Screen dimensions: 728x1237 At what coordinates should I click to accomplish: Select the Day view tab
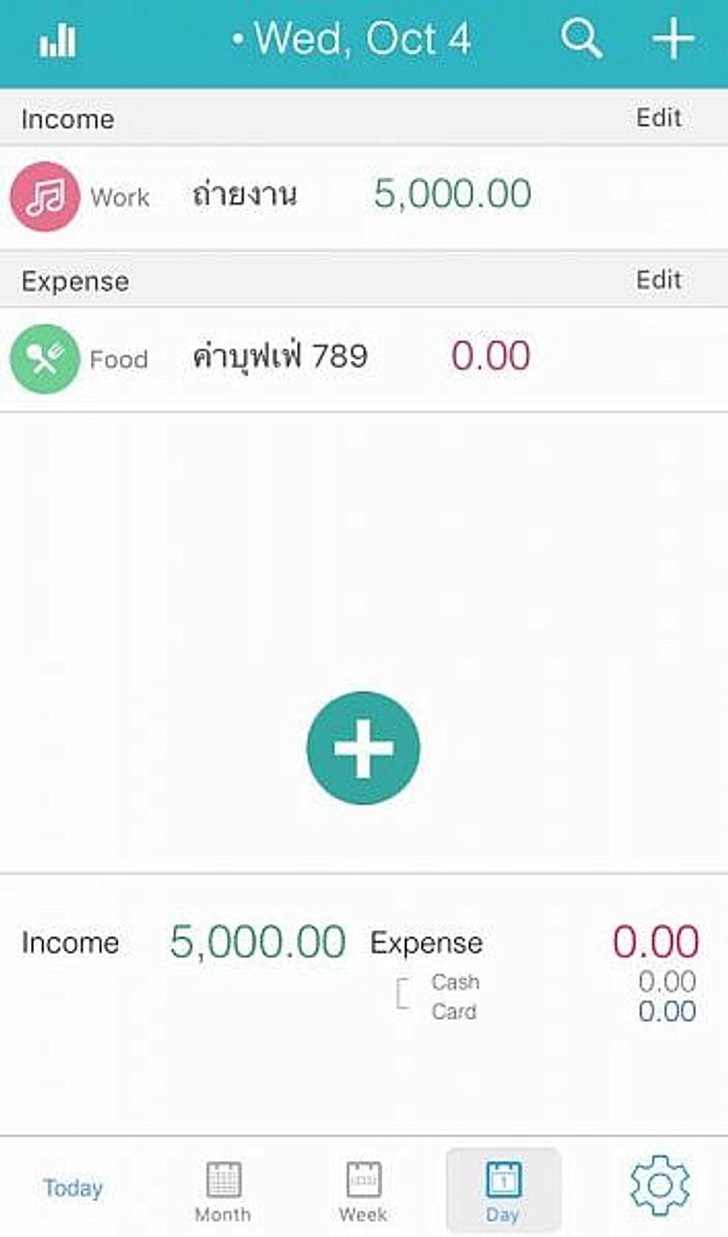503,1190
